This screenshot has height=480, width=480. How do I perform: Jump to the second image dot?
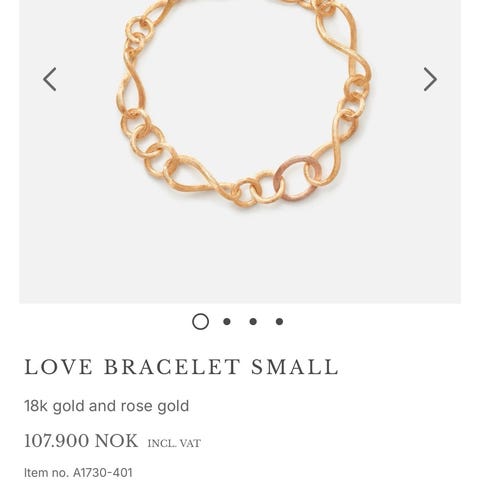click(x=227, y=322)
